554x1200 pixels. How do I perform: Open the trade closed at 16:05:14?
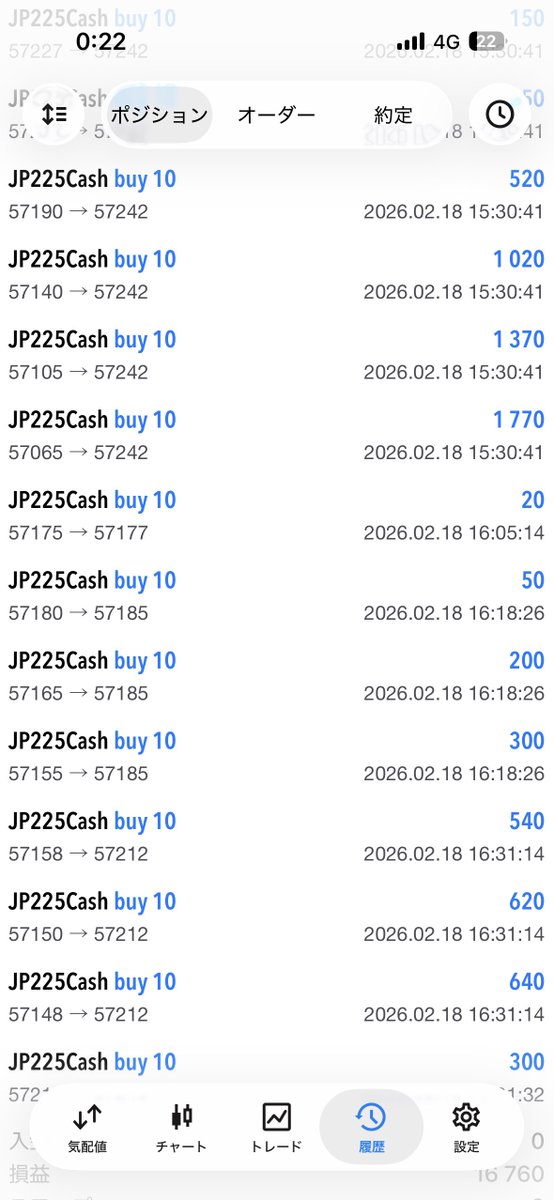(x=277, y=516)
